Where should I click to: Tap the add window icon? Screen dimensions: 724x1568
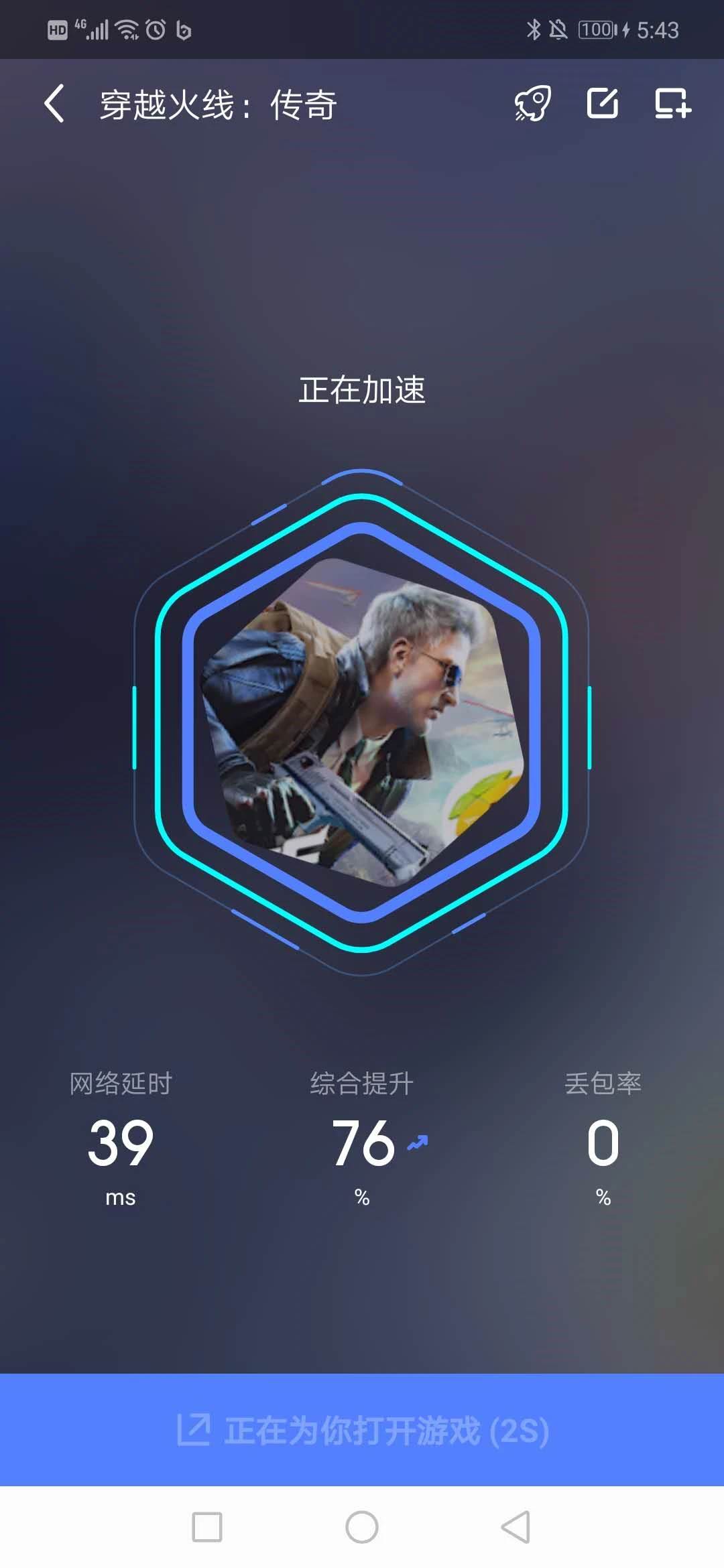pos(672,104)
